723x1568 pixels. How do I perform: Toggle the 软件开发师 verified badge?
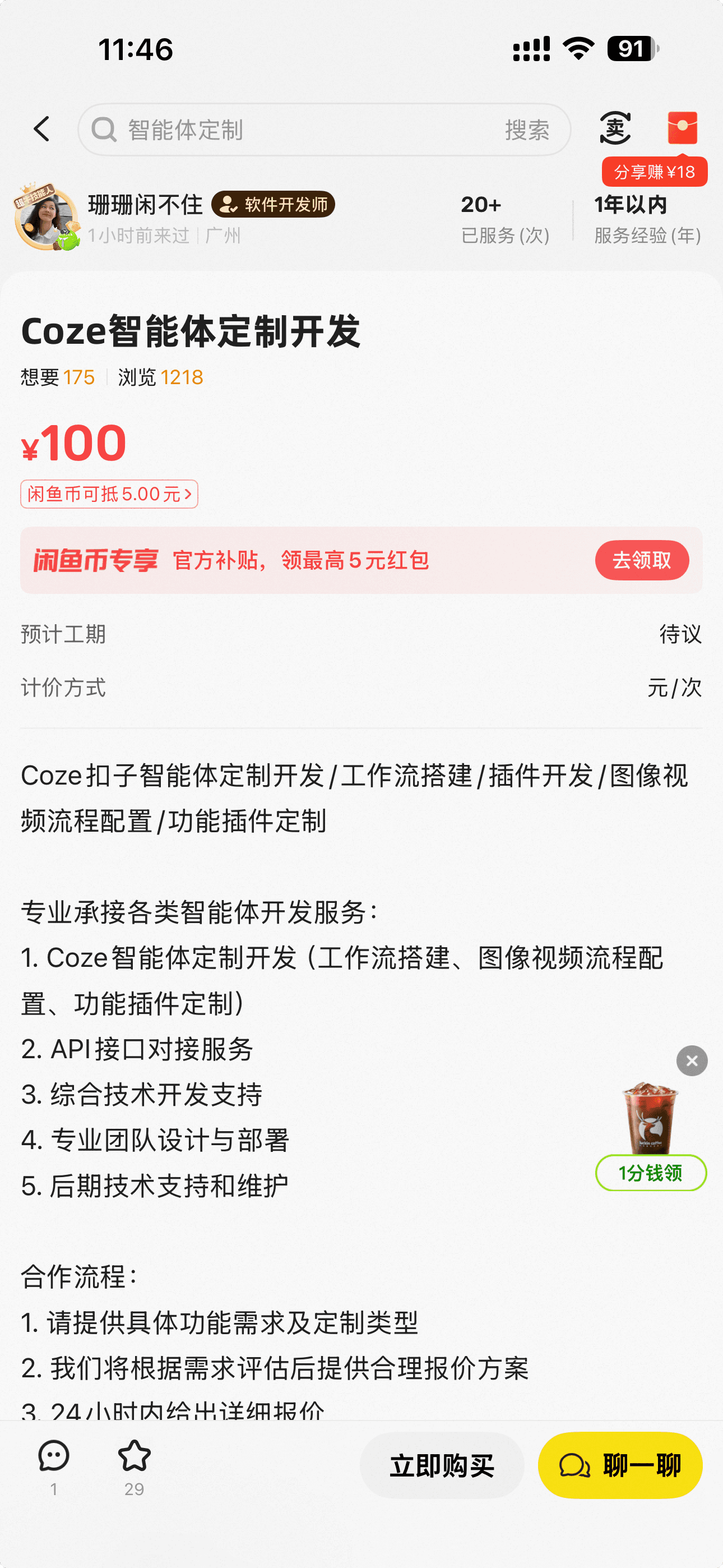pos(274,205)
